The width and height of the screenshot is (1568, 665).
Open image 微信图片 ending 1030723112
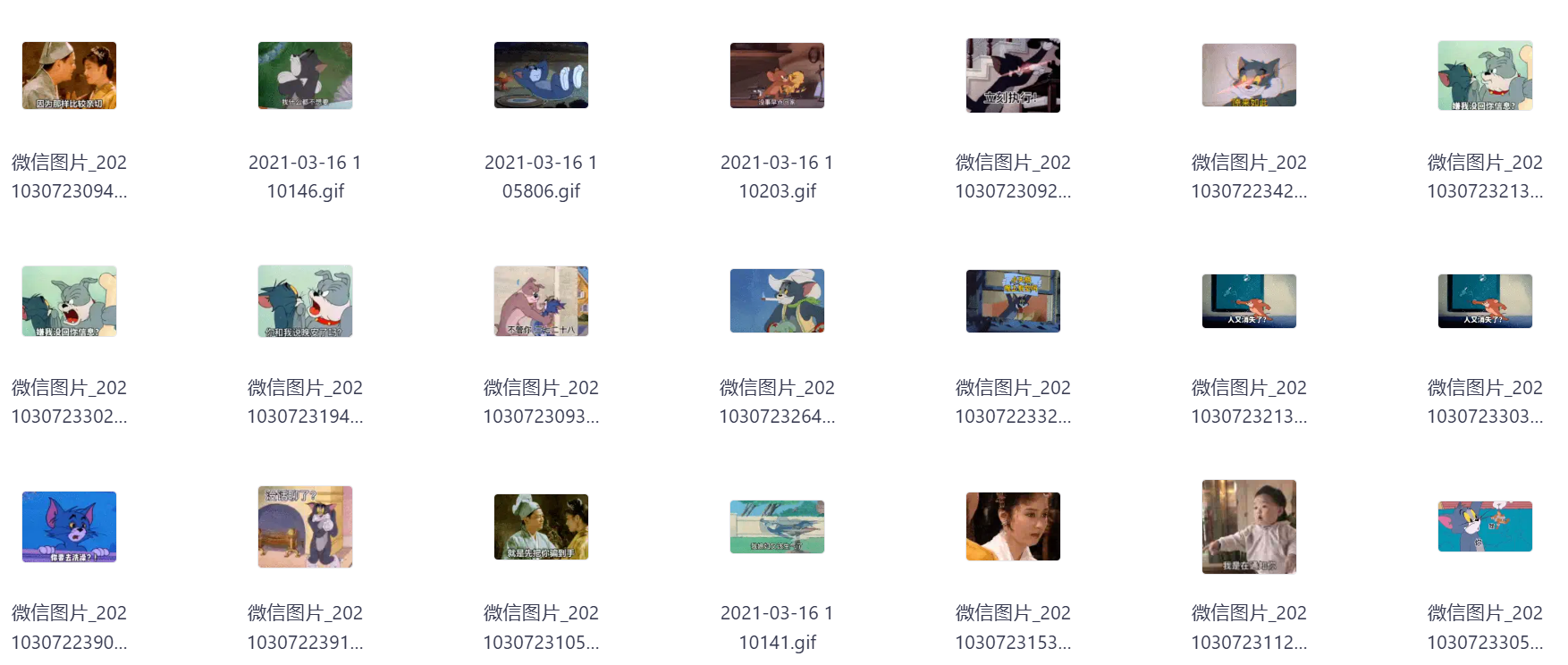pyautogui.click(x=1249, y=527)
